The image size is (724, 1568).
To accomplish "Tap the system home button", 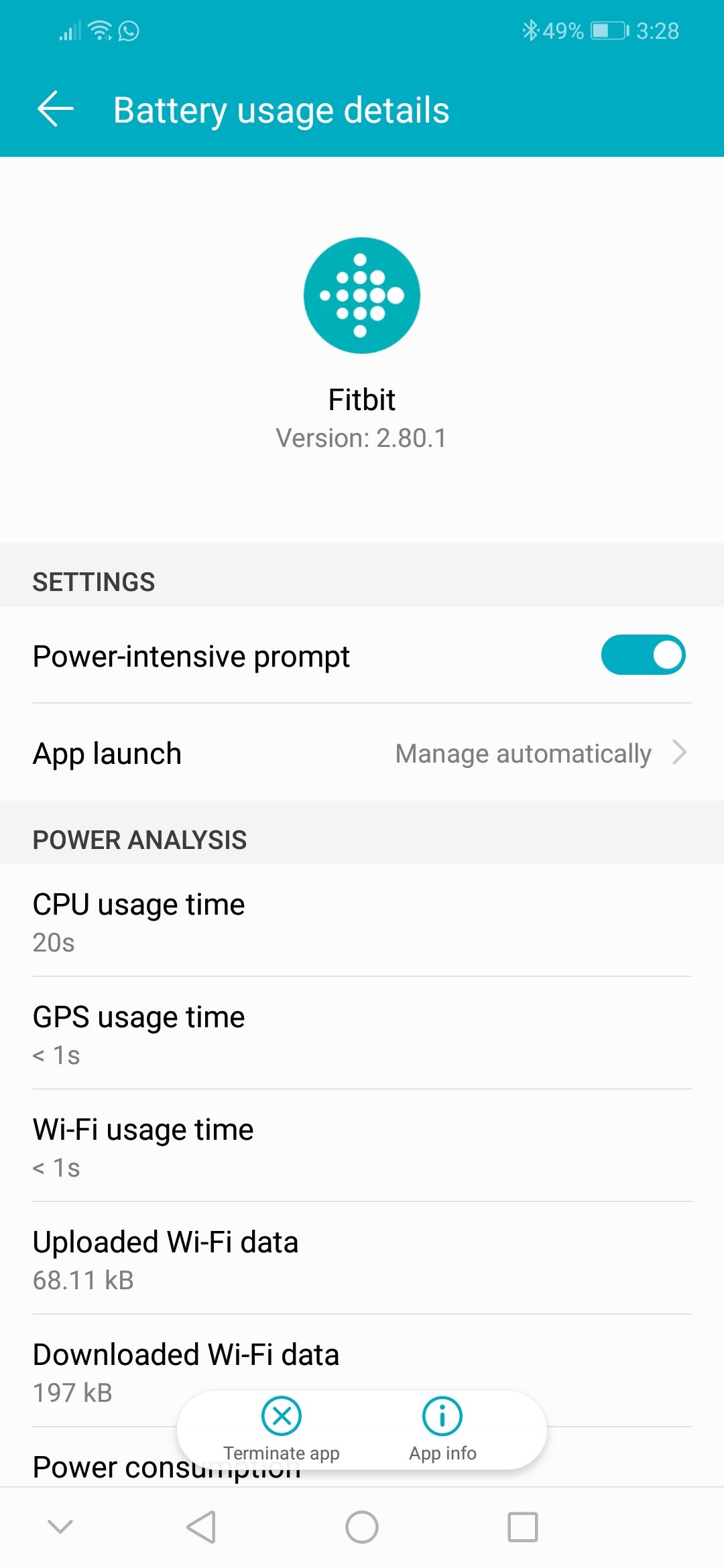I will [362, 1528].
